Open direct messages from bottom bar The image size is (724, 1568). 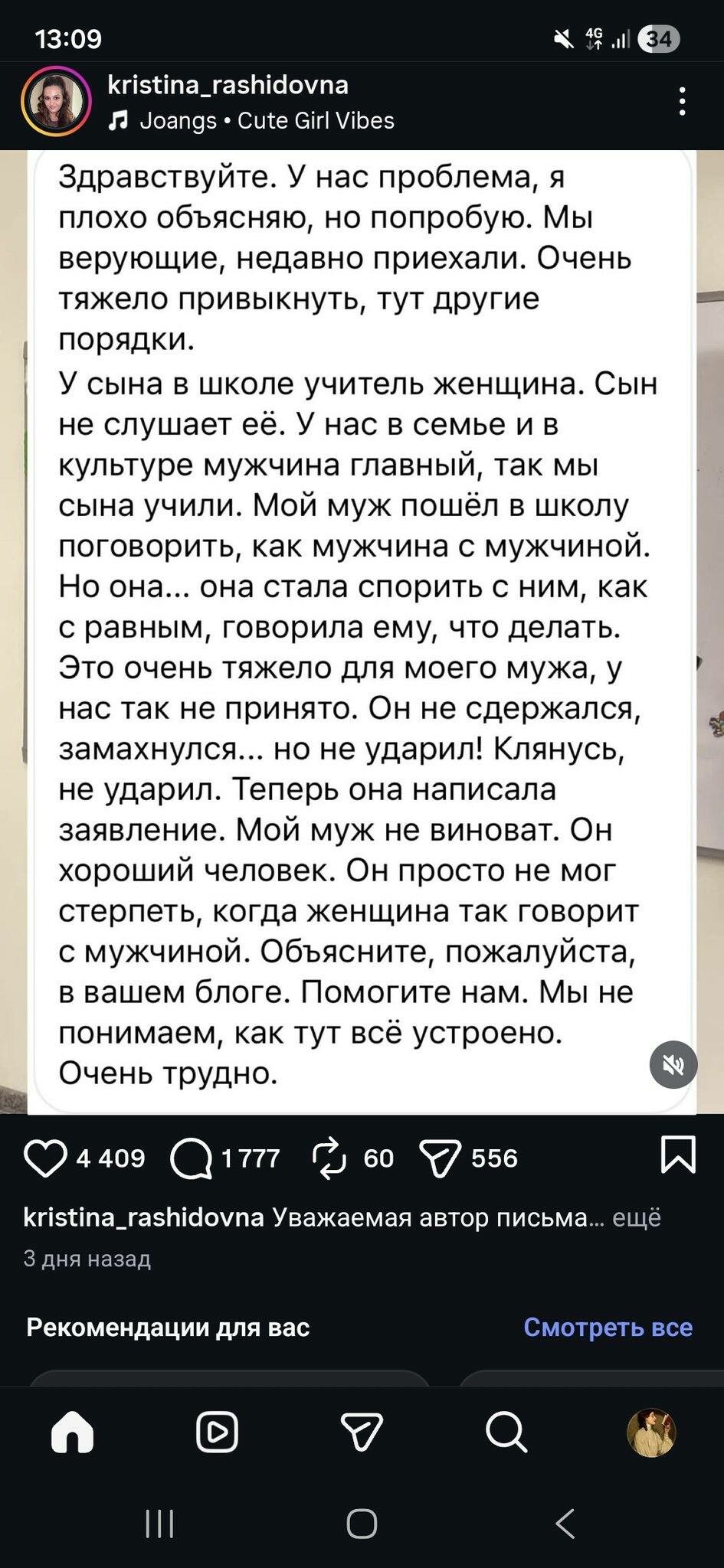[x=362, y=1432]
